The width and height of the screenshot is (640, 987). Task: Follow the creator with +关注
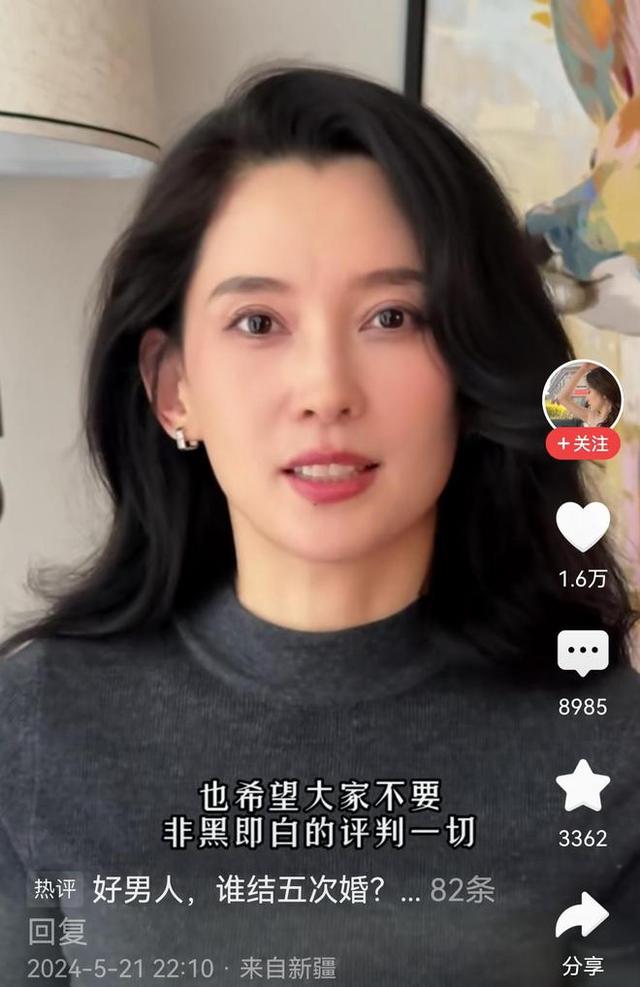(x=583, y=443)
